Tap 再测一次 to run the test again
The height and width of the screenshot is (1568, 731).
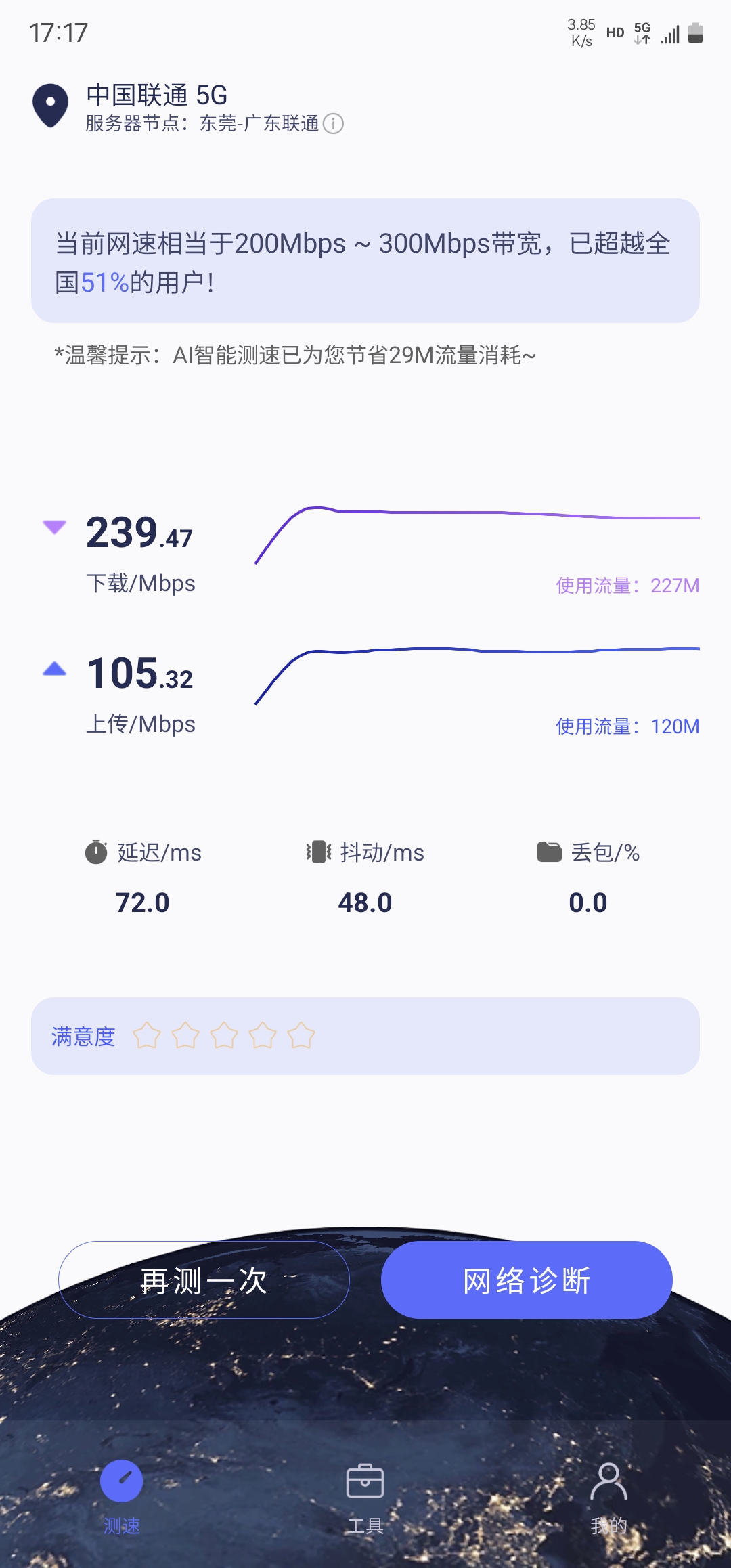click(x=204, y=1280)
